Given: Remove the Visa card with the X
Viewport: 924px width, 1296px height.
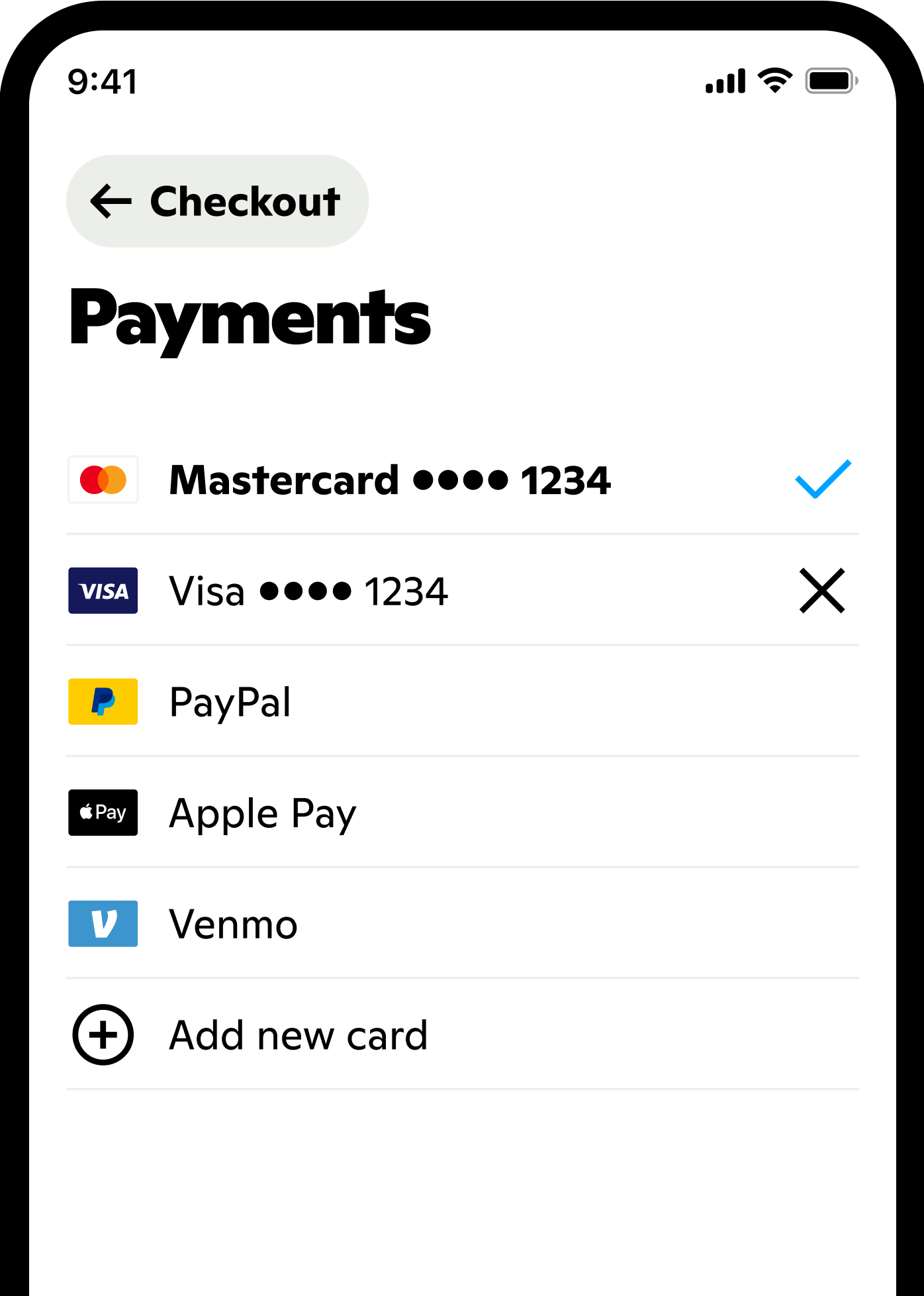Looking at the screenshot, I should pyautogui.click(x=821, y=591).
